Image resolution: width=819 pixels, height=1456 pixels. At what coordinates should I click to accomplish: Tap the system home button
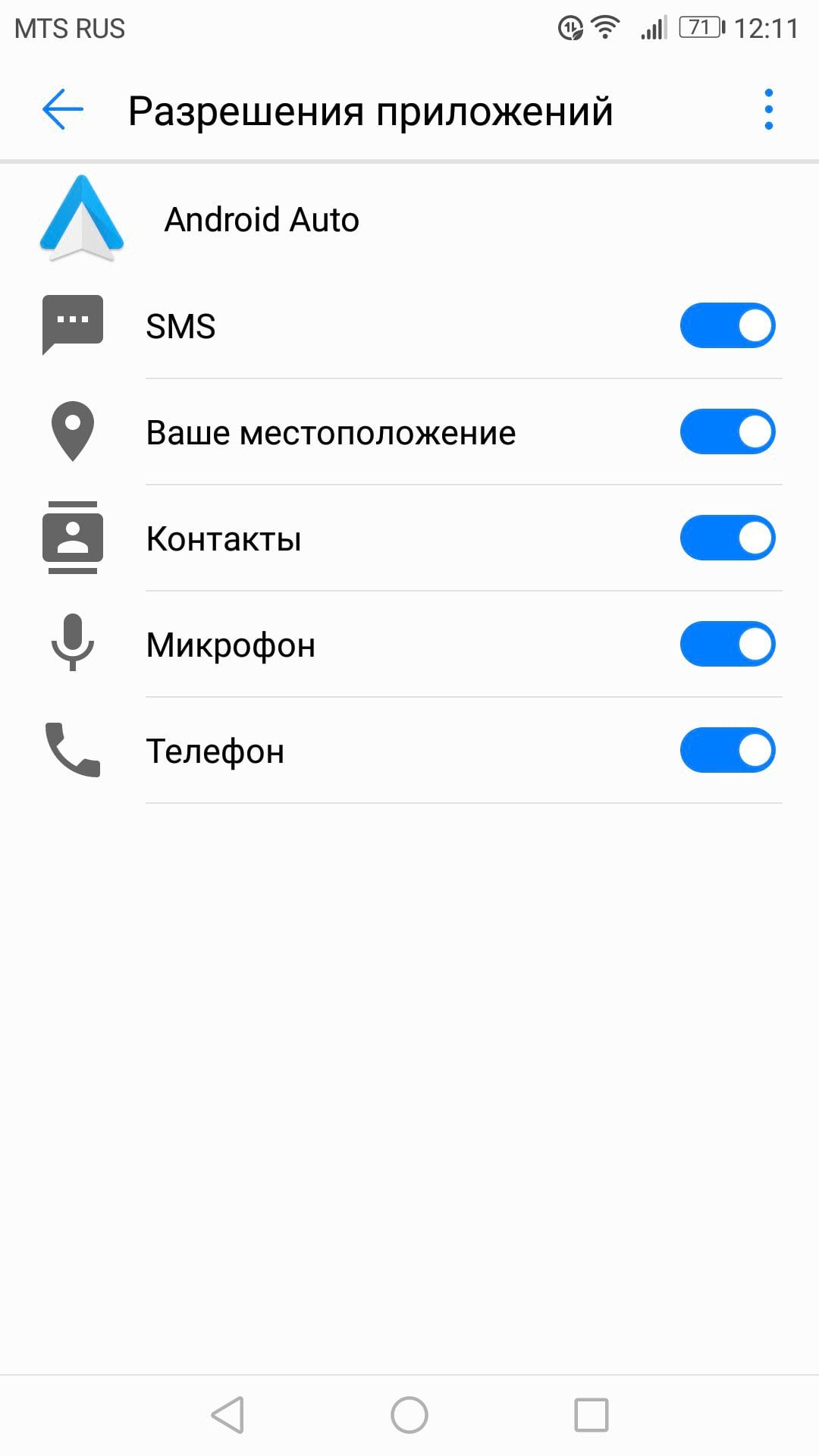[x=409, y=1415]
